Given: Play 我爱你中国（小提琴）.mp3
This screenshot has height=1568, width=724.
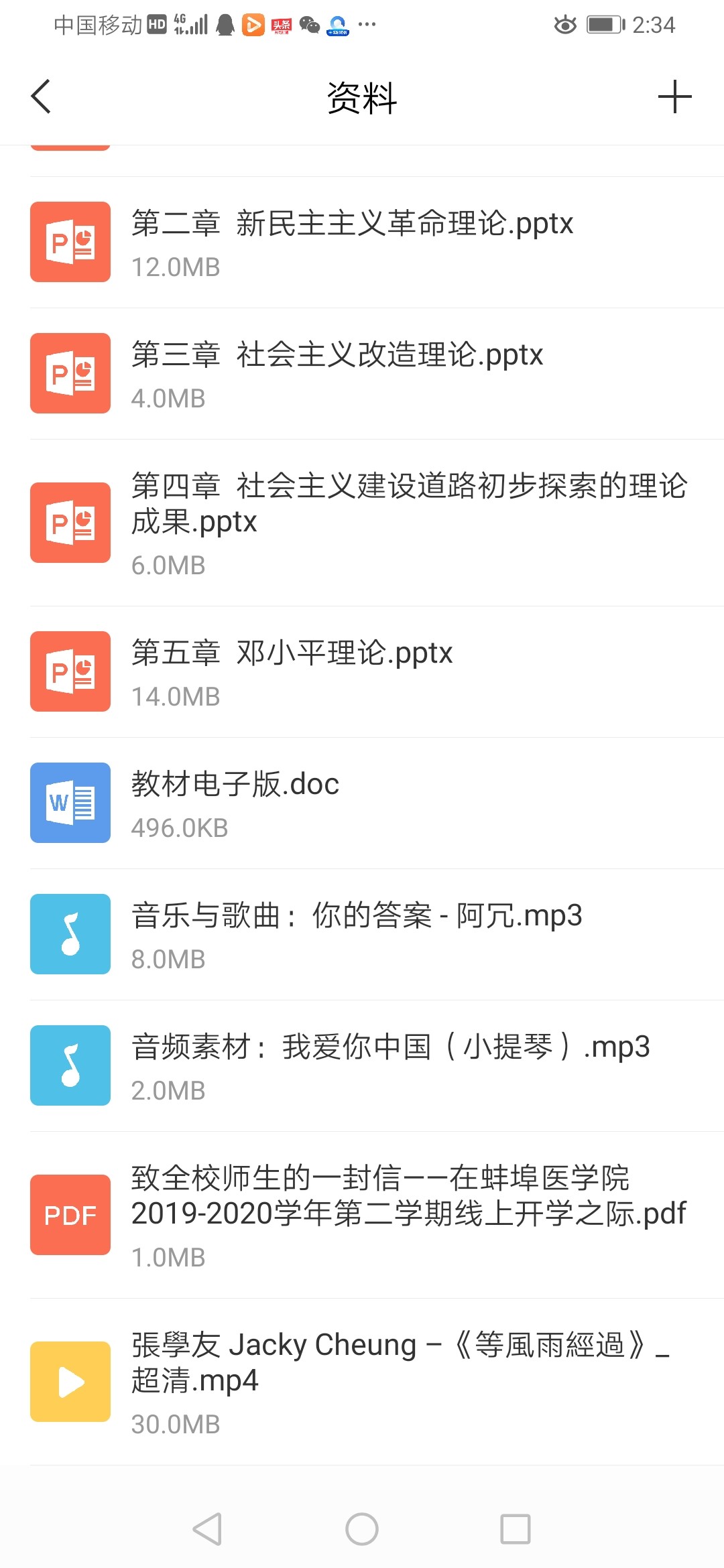Looking at the screenshot, I should [x=362, y=1066].
